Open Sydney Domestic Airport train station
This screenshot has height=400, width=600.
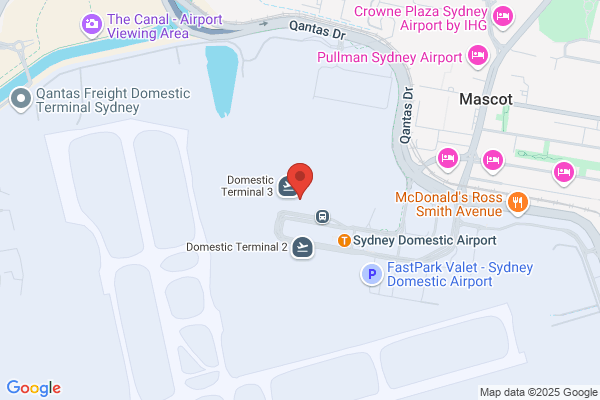tap(344, 240)
